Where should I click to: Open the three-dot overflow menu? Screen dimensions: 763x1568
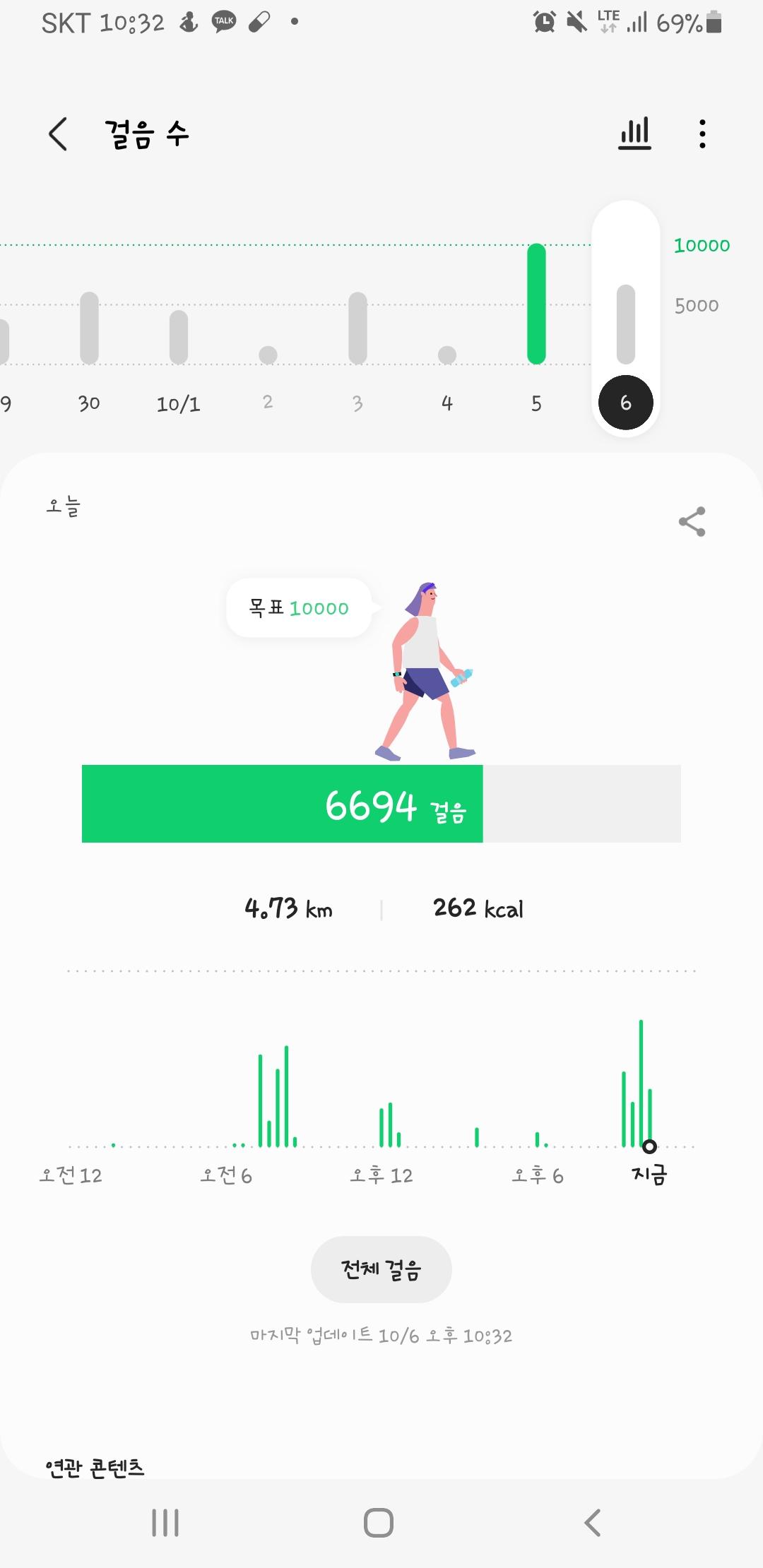coord(702,133)
